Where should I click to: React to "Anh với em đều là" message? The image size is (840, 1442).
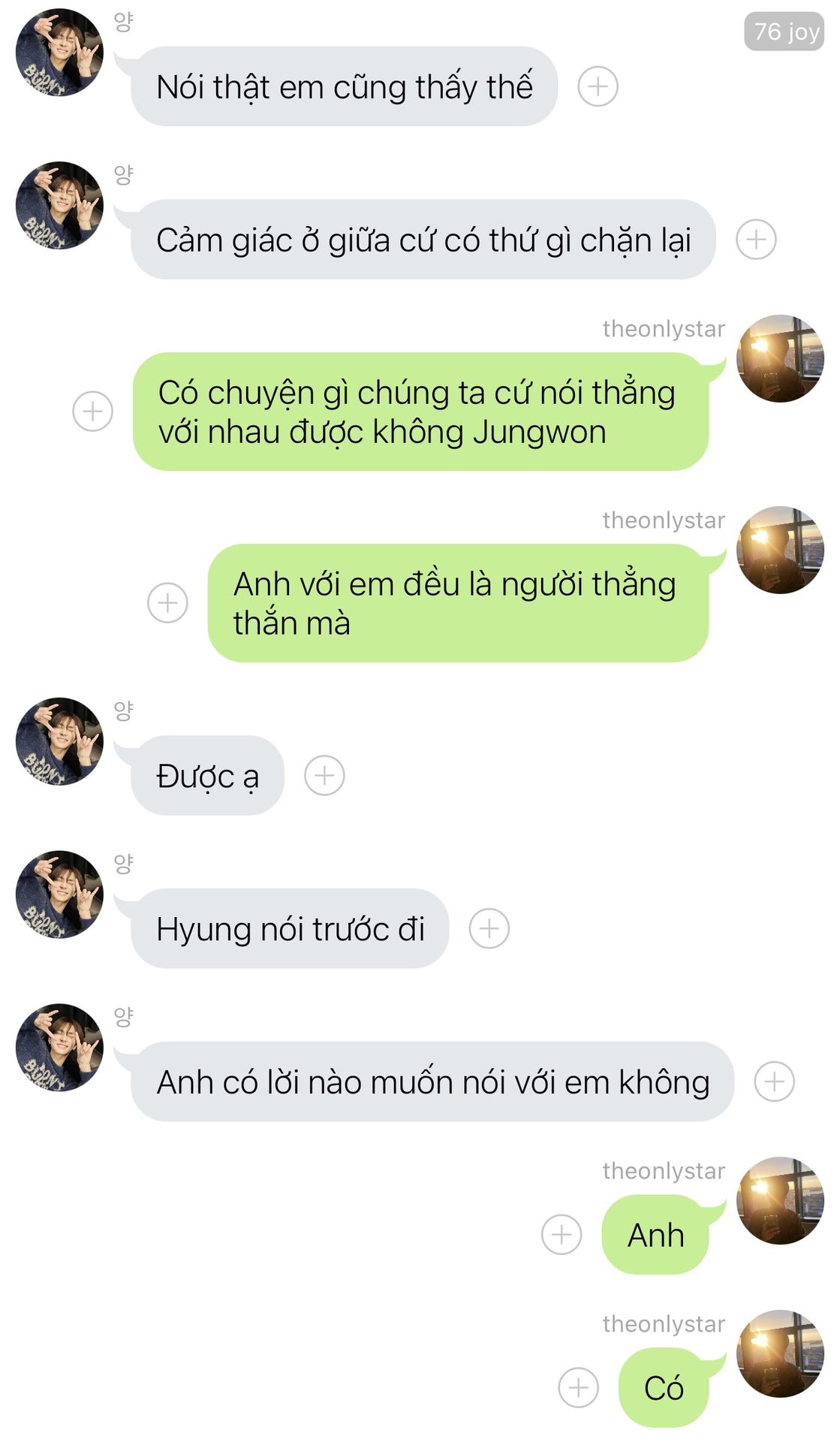click(x=167, y=603)
